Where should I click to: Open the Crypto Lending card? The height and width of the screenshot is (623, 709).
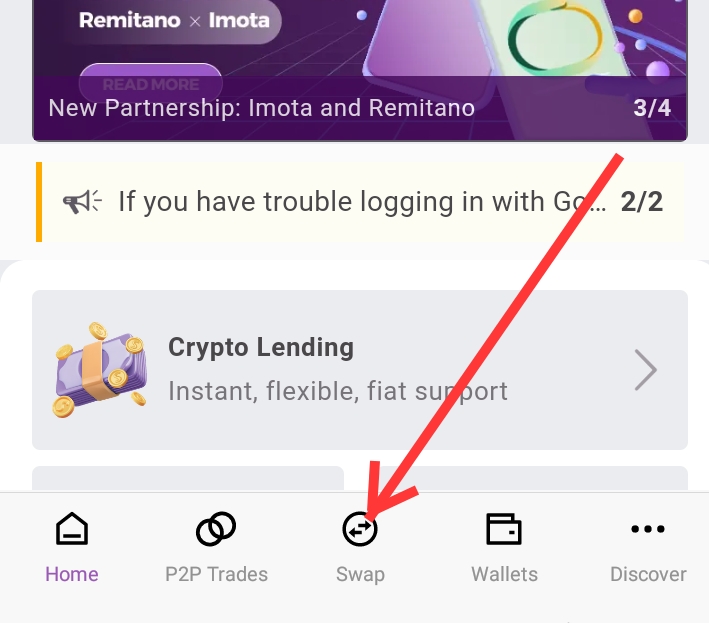[360, 370]
